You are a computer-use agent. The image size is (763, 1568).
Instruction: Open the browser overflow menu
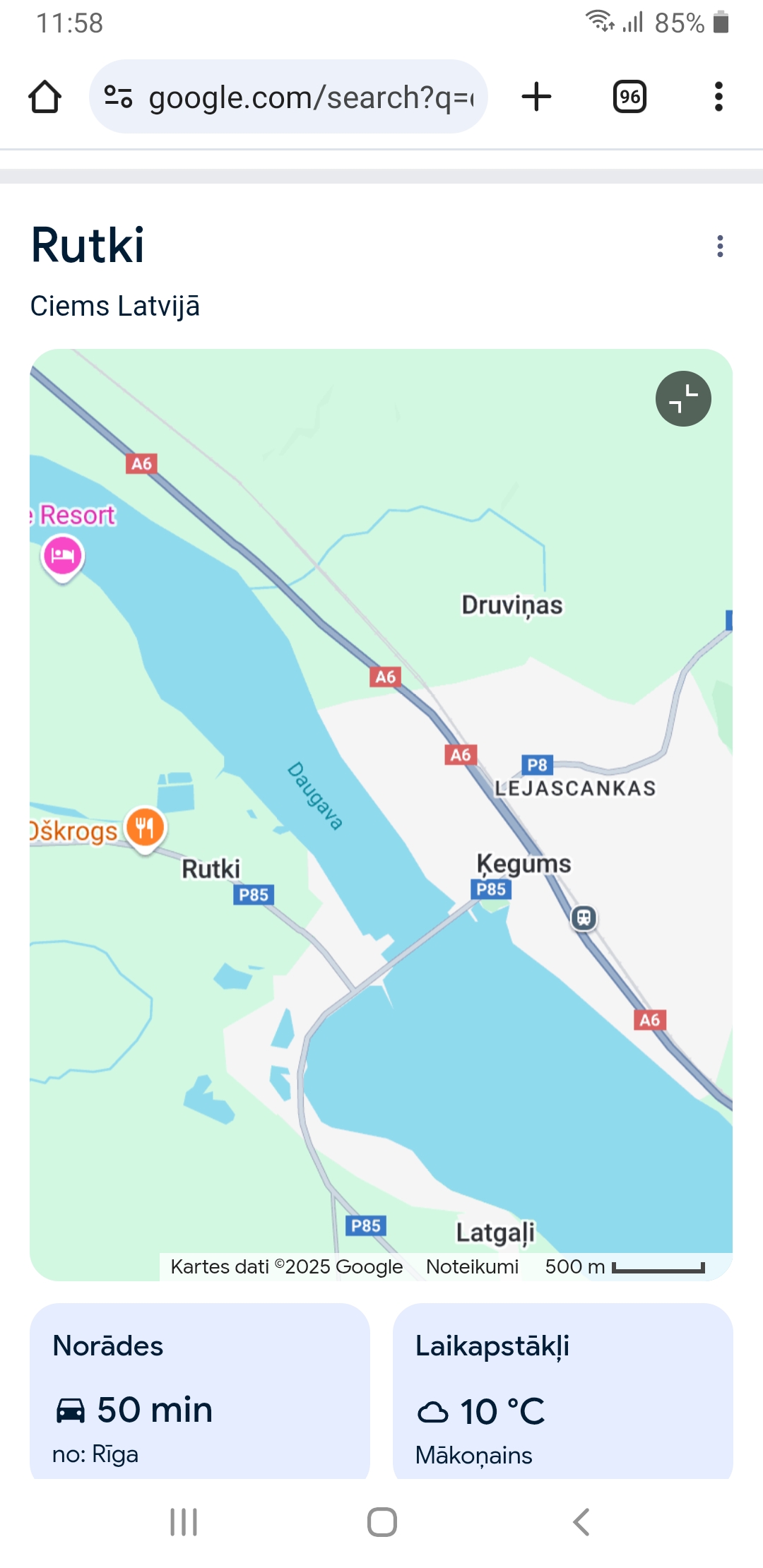pos(718,97)
